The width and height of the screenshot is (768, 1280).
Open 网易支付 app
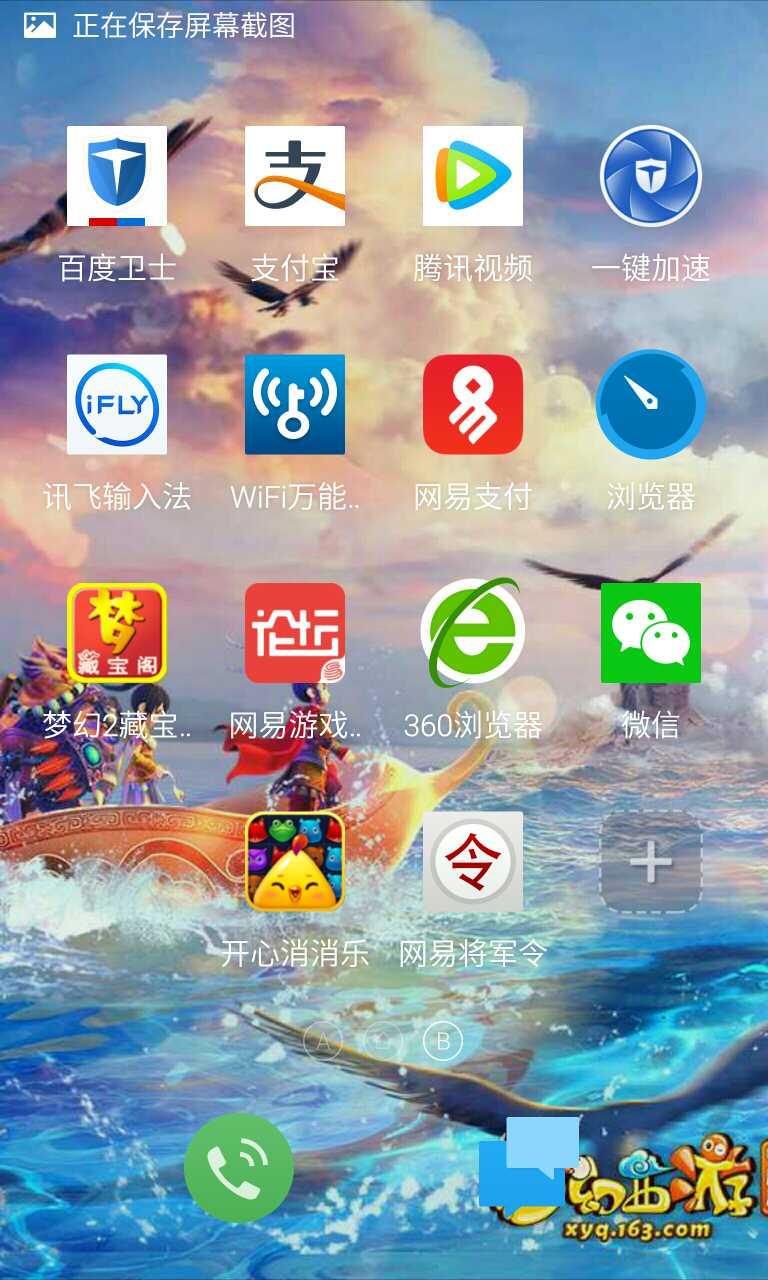[x=473, y=405]
